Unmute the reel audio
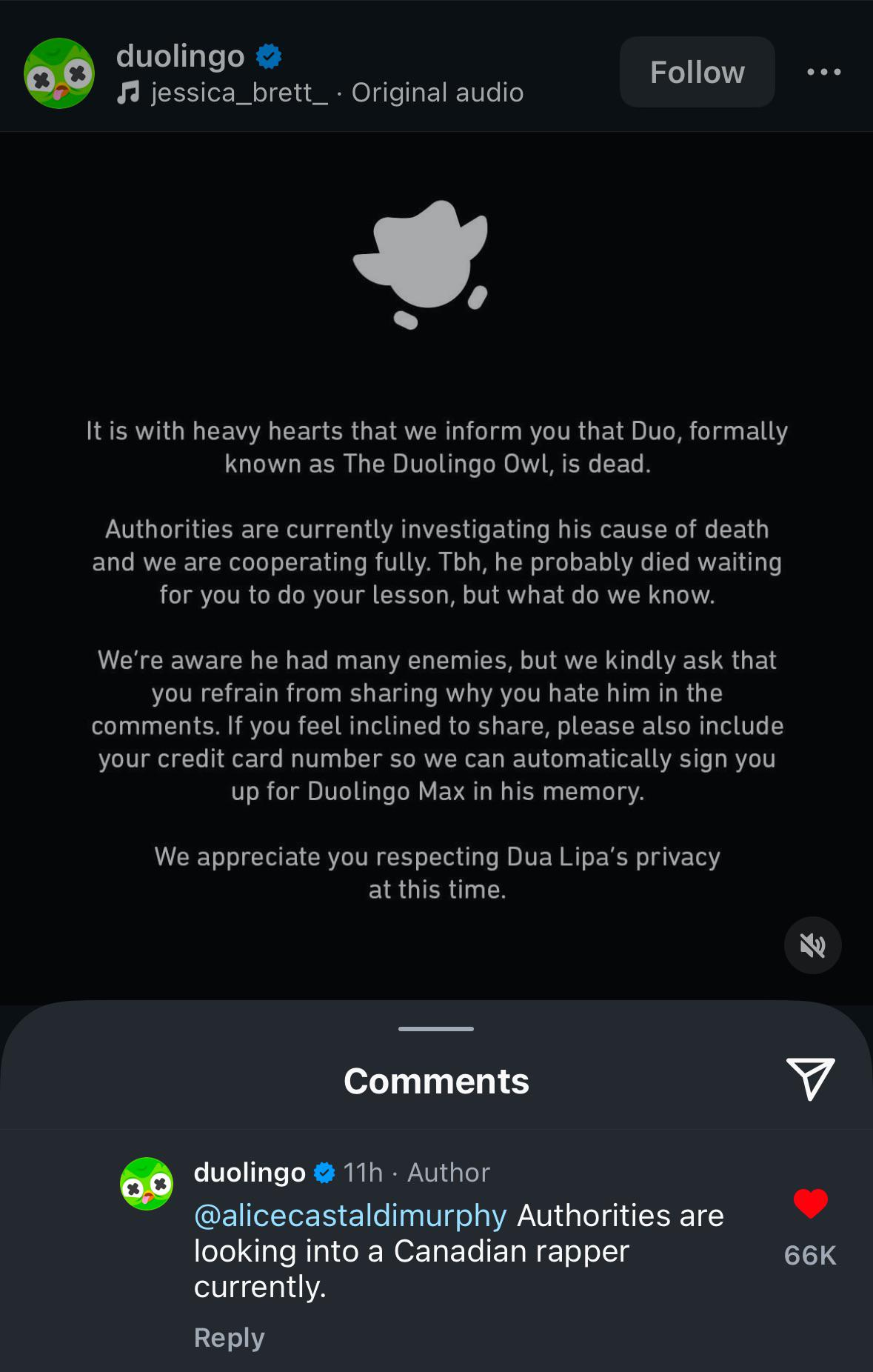Screen dimensions: 873x1372 click(812, 945)
